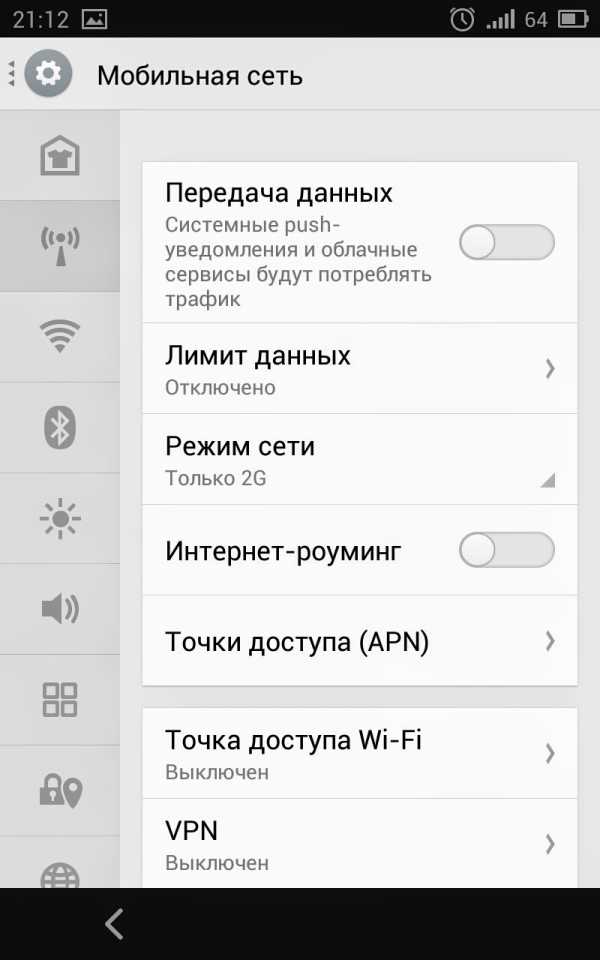Image resolution: width=600 pixels, height=960 pixels.
Task: Open Лимит данных settings
Action: [359, 369]
